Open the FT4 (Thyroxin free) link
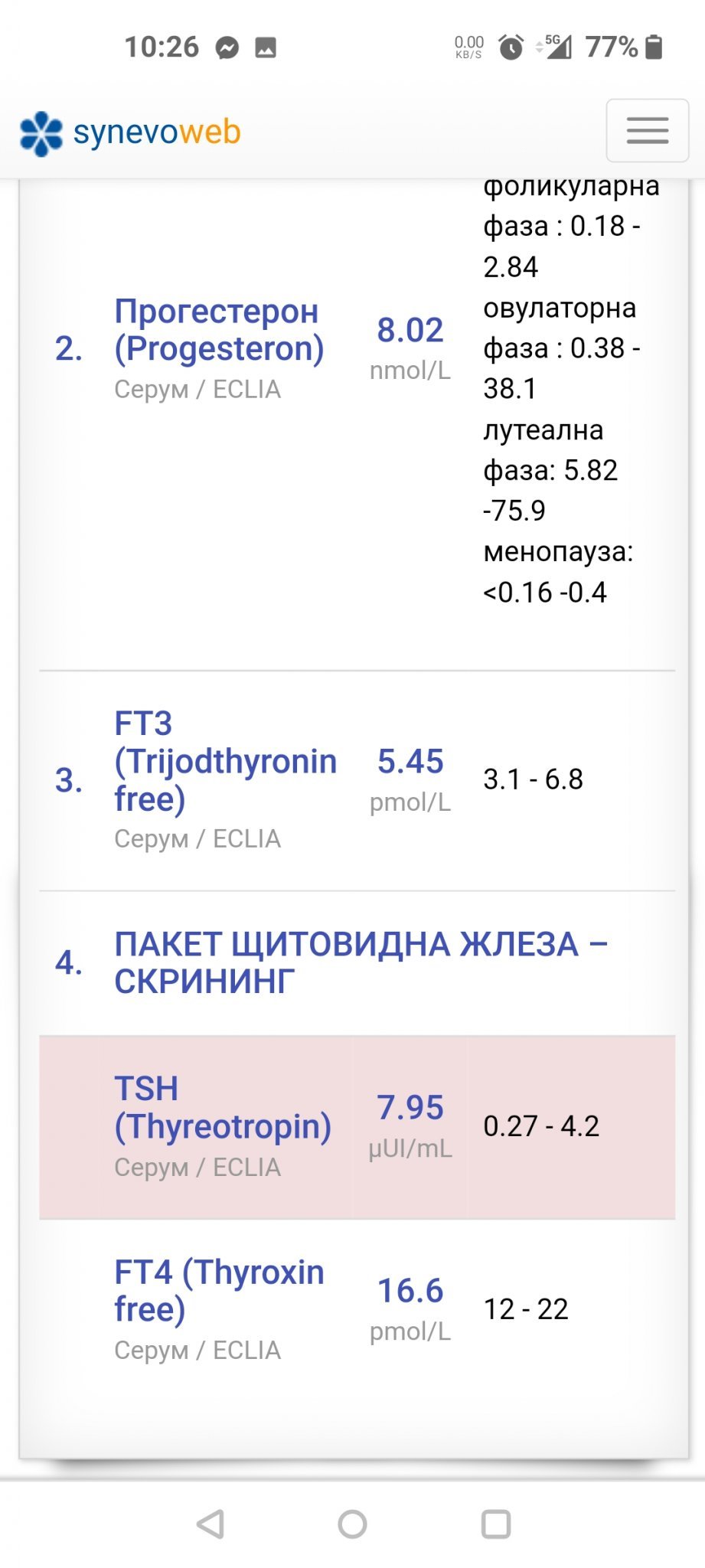 click(219, 1291)
